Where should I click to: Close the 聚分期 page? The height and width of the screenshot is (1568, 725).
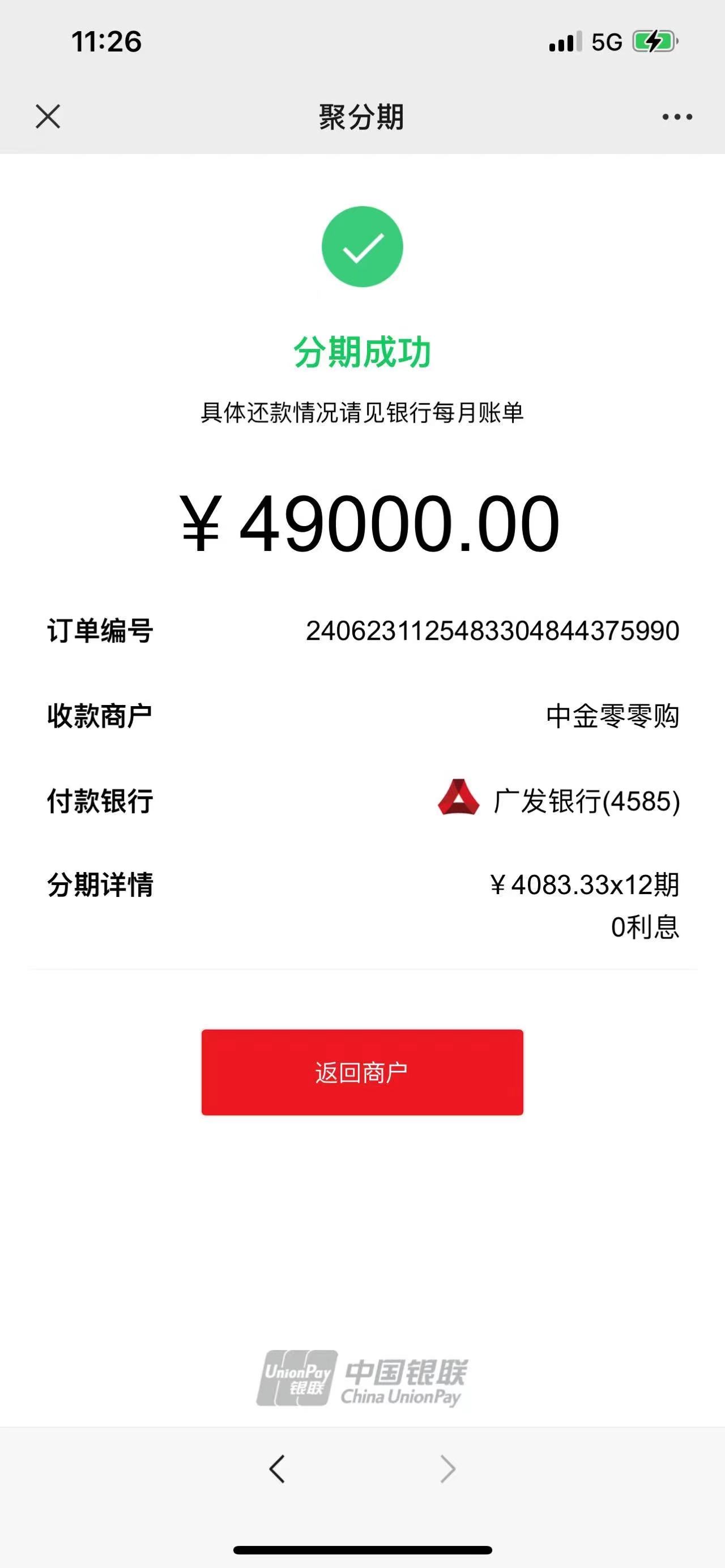[x=48, y=116]
